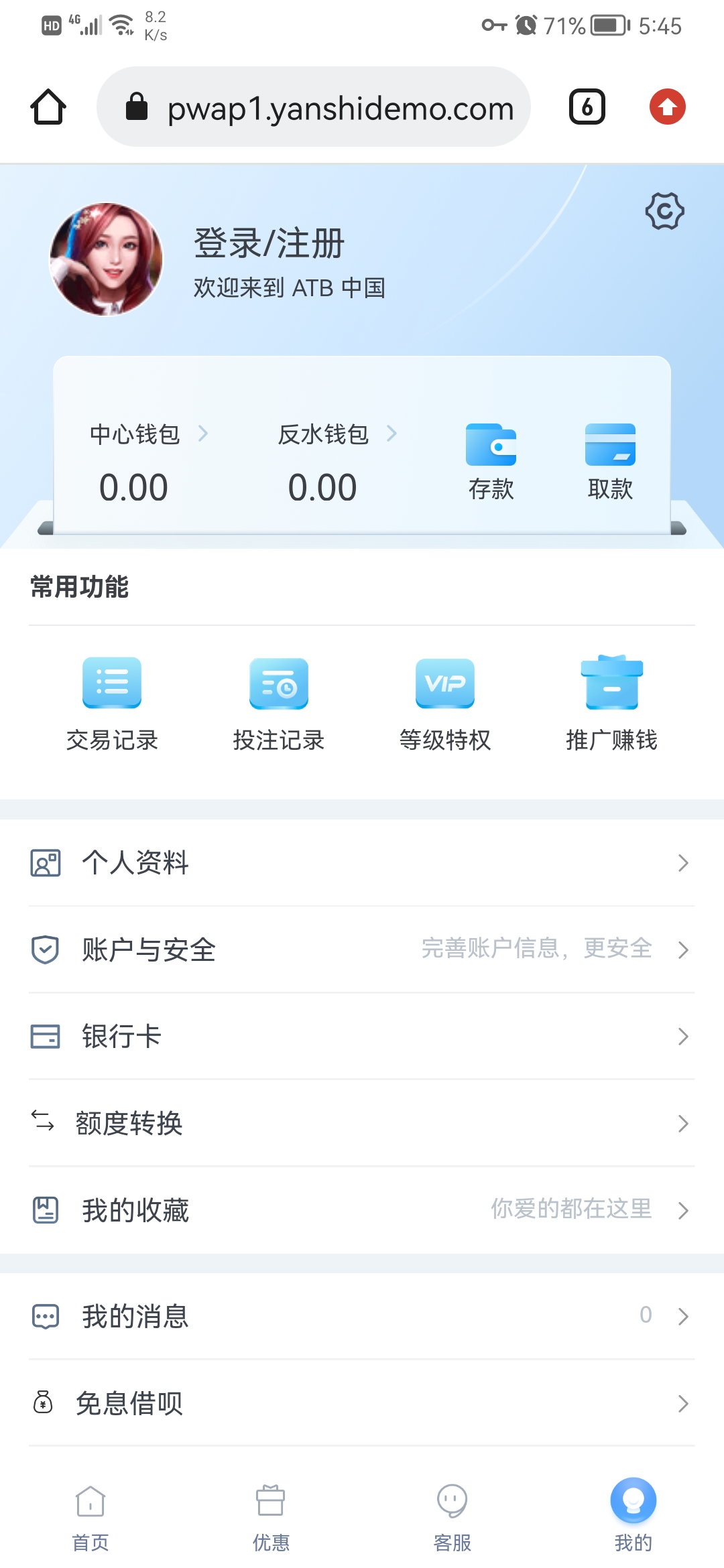View 中心钱包 balance details
The width and height of the screenshot is (724, 1568).
tap(148, 435)
